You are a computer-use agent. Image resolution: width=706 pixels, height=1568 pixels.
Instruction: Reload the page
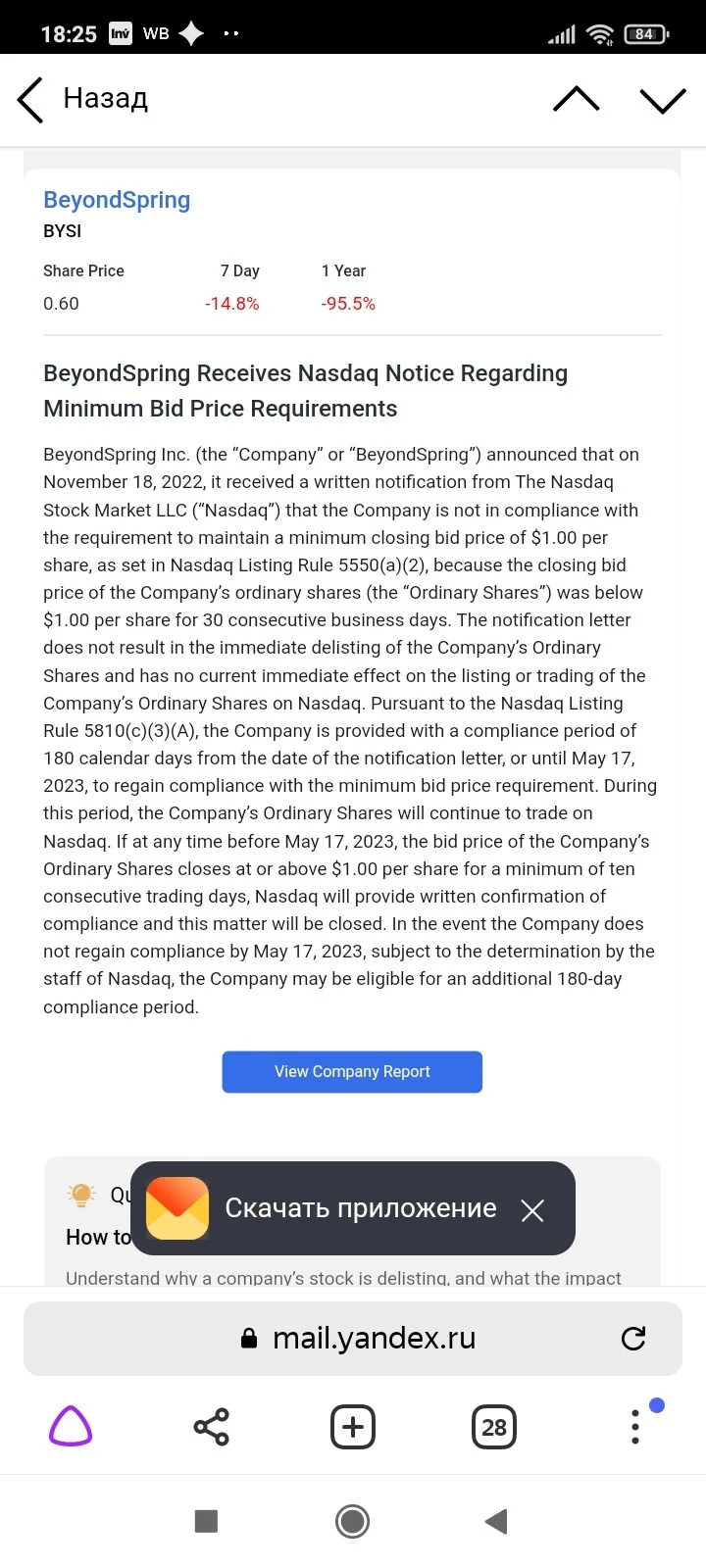point(633,1339)
